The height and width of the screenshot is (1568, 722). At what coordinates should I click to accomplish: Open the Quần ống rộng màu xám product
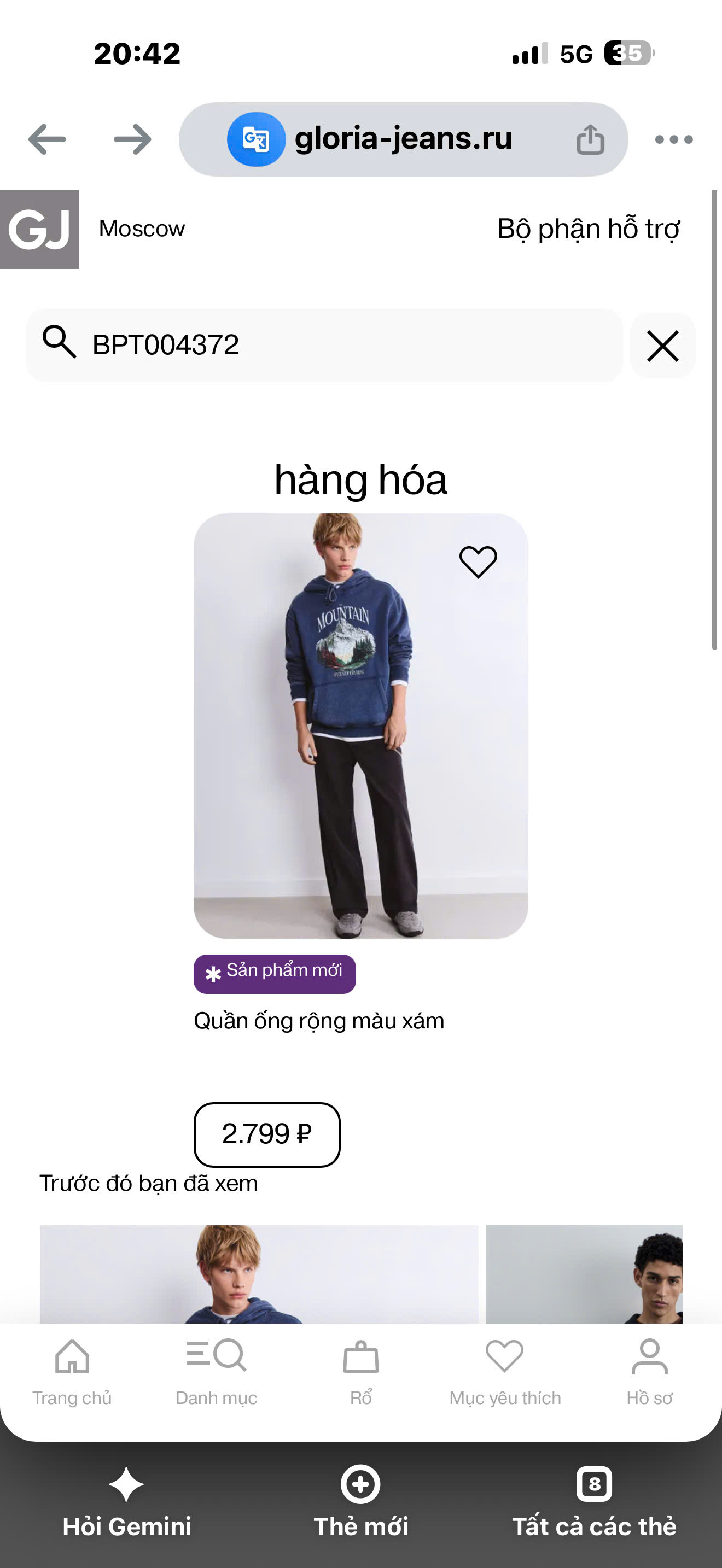coord(319,1021)
